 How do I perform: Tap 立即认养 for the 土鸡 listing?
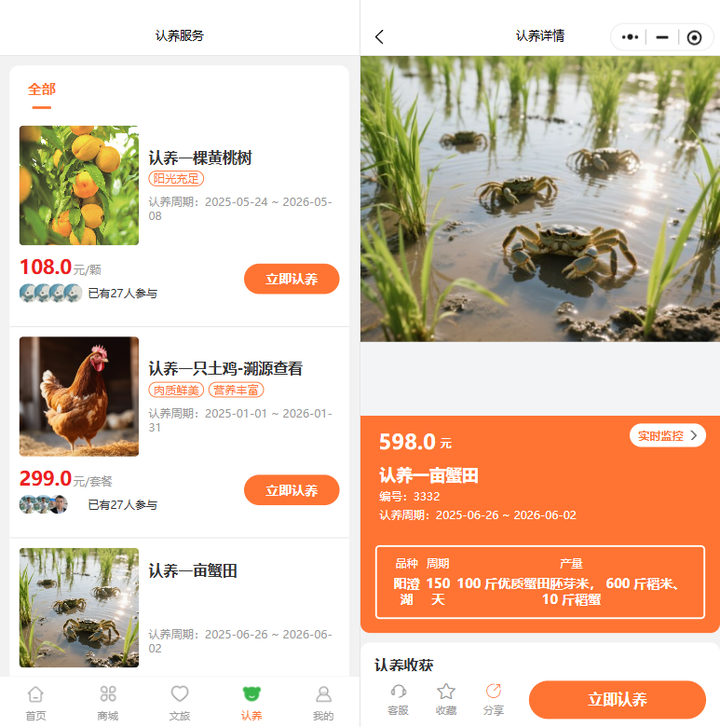(x=291, y=490)
